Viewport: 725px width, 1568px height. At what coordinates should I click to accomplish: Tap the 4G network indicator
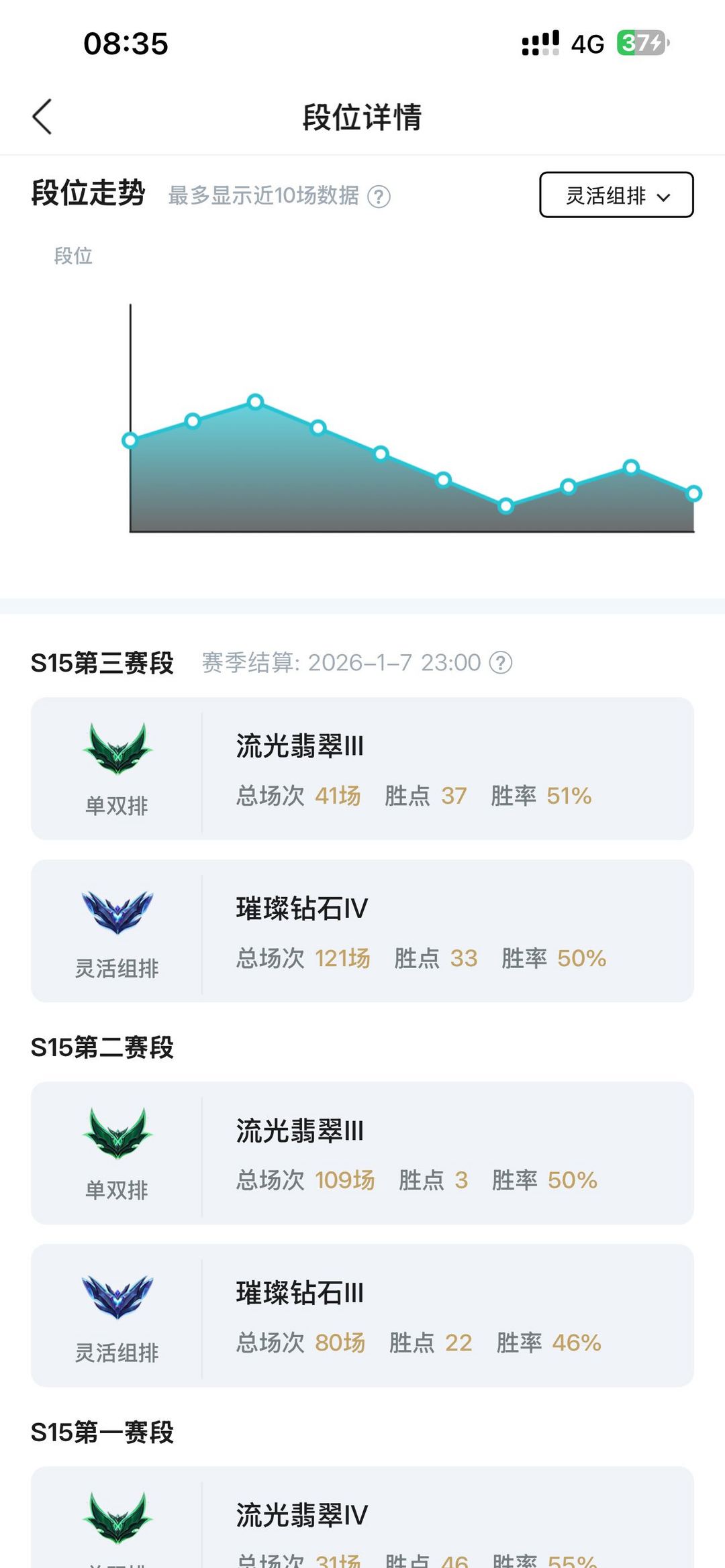click(x=587, y=43)
